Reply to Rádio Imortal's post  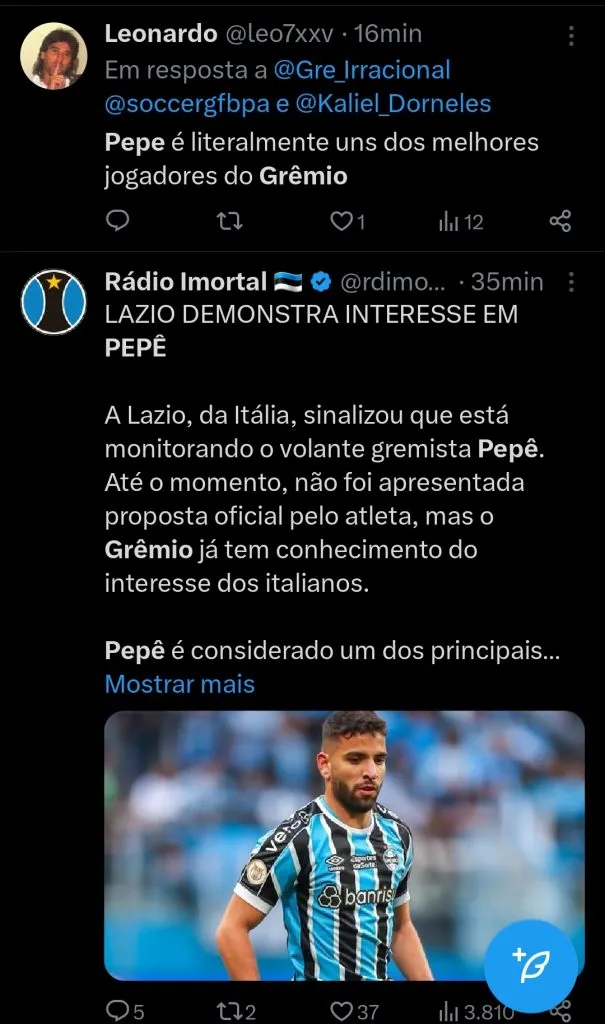coord(117,1011)
